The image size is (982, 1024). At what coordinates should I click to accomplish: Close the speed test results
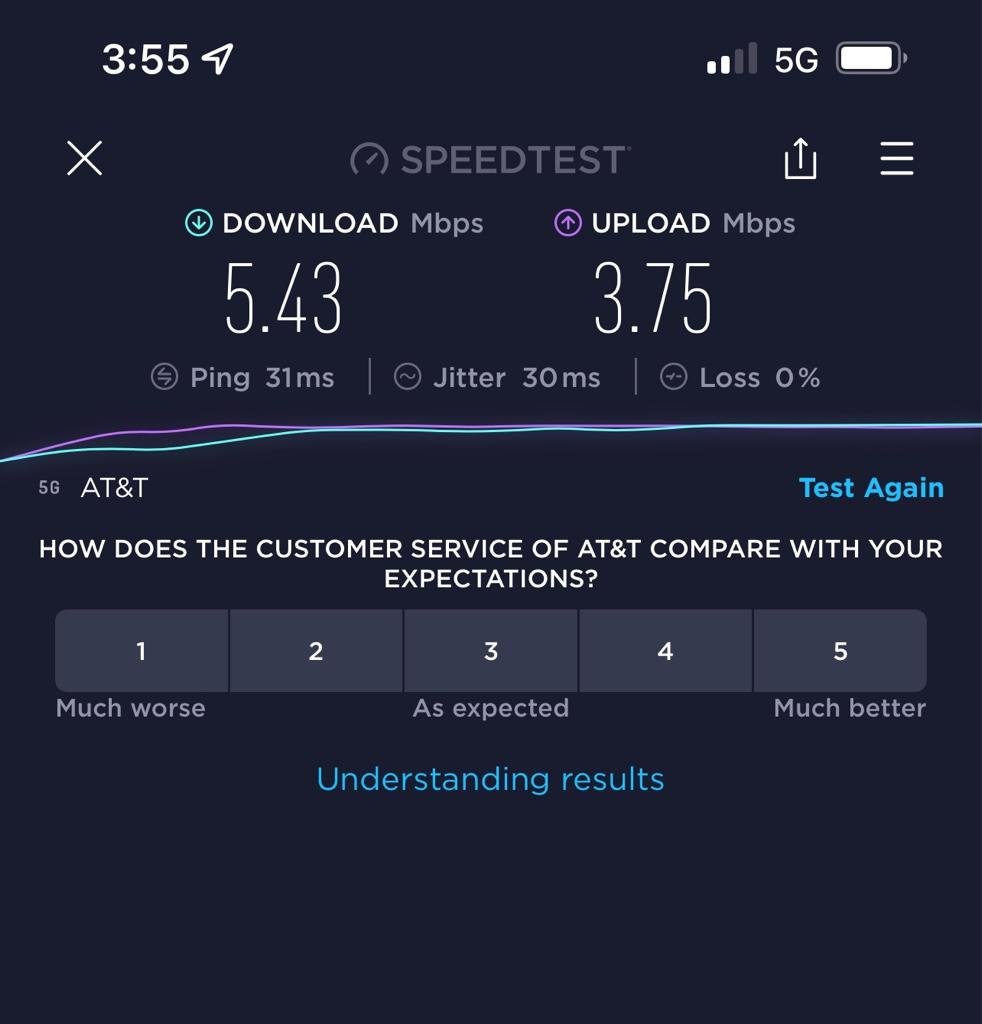[85, 158]
